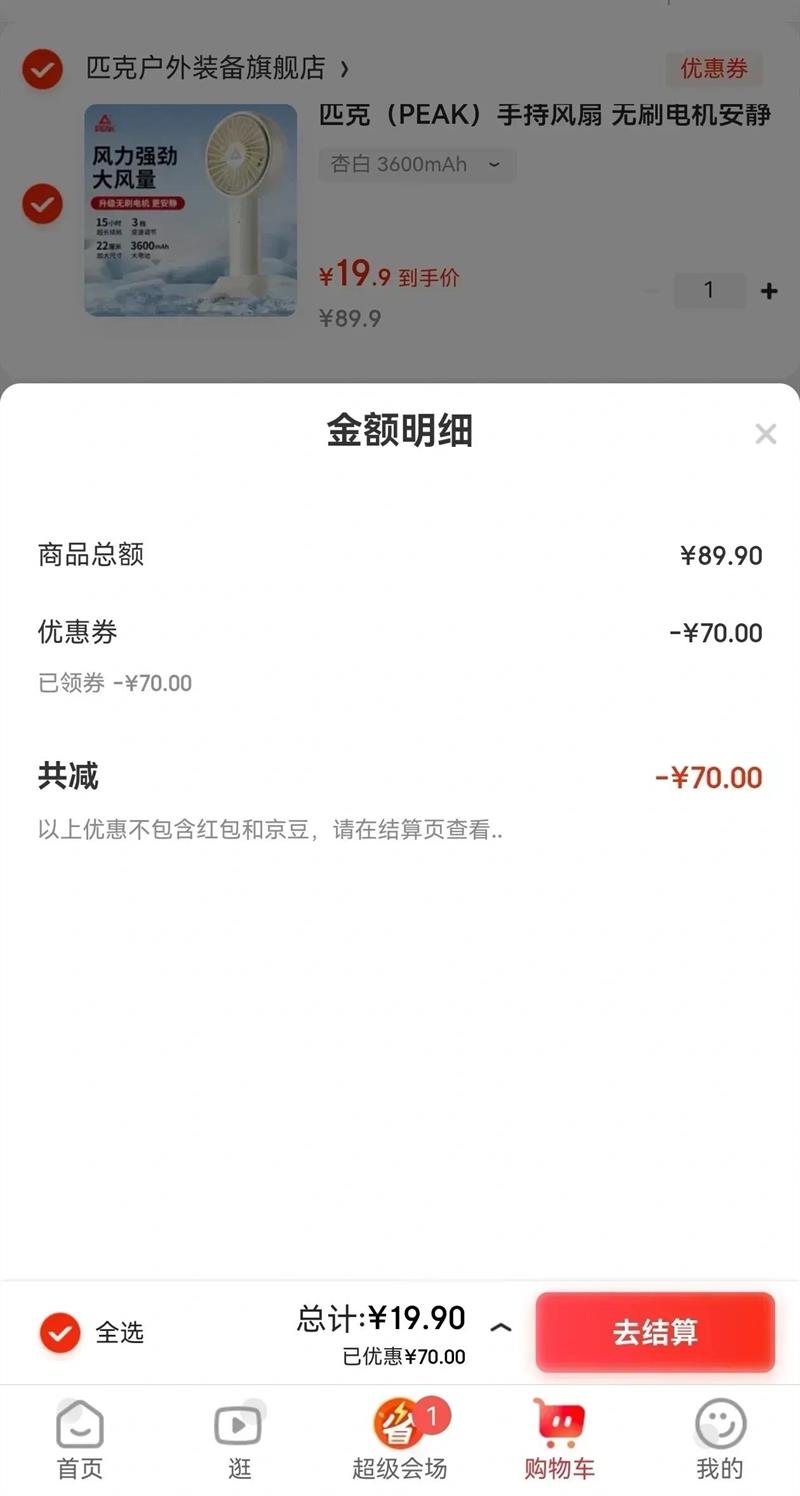The width and height of the screenshot is (800, 1496).
Task: Increase the fan quantity with plus
Action: click(x=769, y=291)
